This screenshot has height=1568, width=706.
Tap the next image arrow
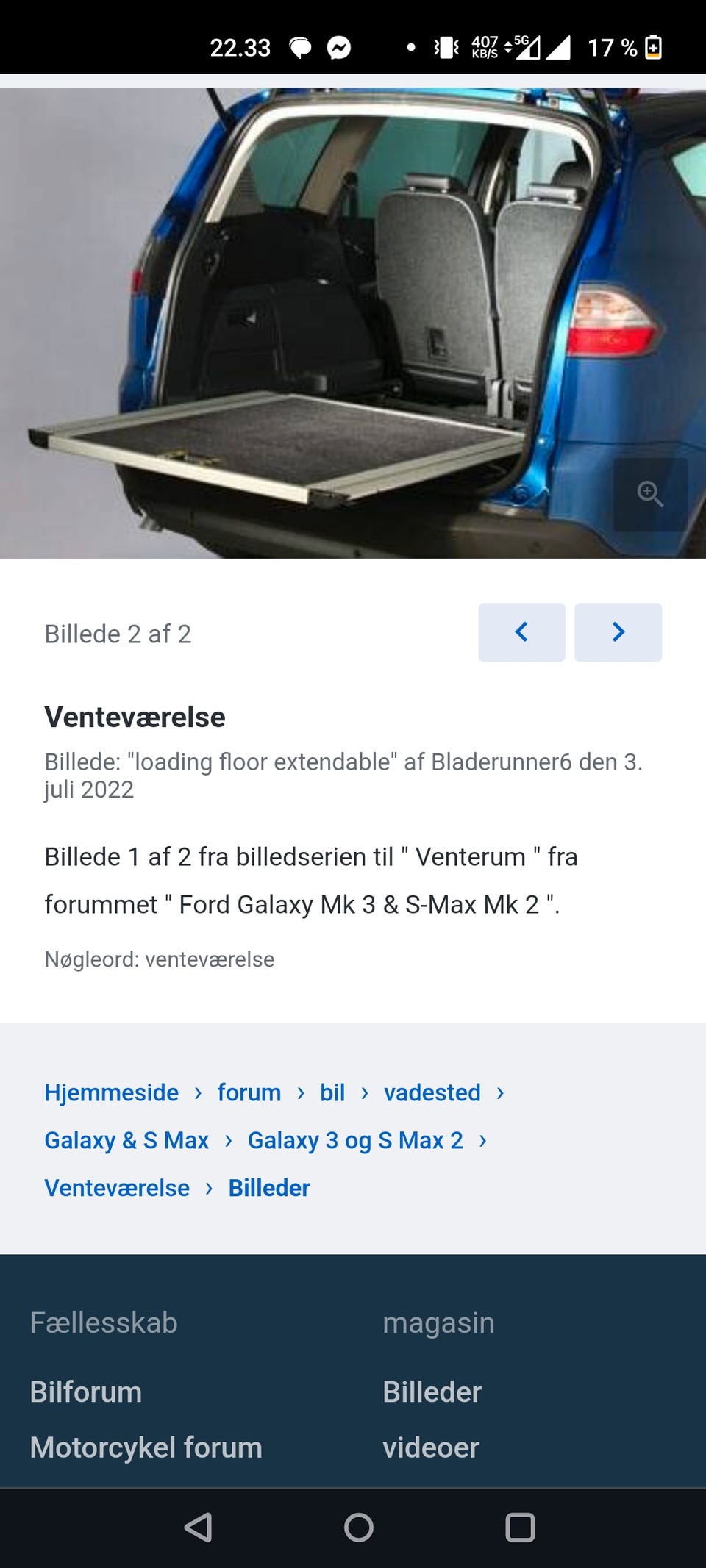(618, 631)
